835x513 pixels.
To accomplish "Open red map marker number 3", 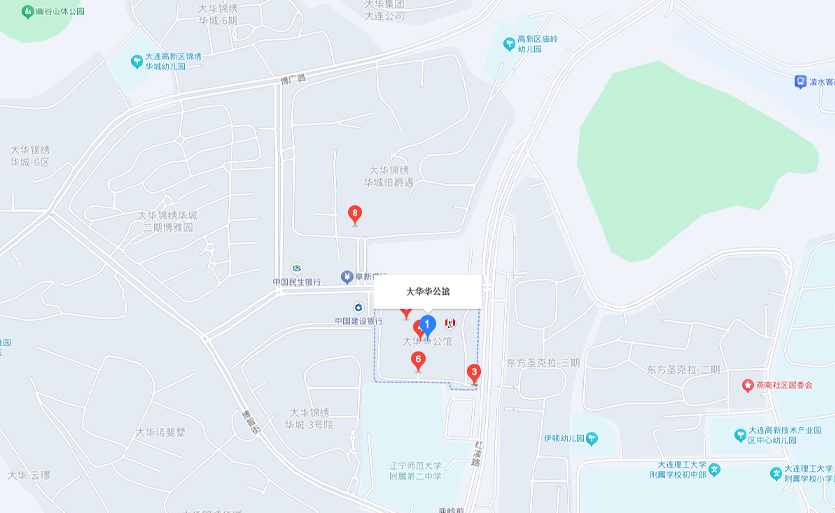I will click(474, 372).
